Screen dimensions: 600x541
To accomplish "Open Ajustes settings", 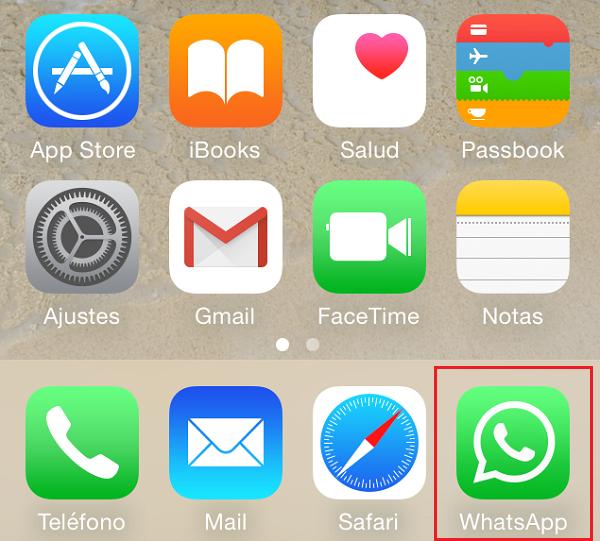I will tap(82, 237).
